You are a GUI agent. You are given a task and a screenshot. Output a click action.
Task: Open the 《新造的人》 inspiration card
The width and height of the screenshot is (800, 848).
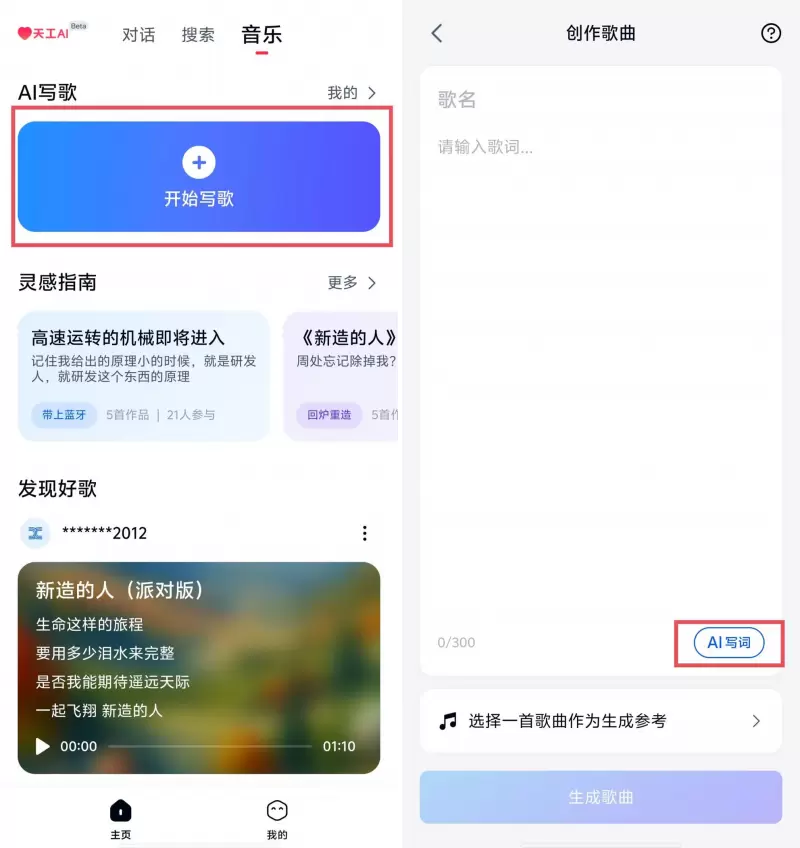(342, 375)
